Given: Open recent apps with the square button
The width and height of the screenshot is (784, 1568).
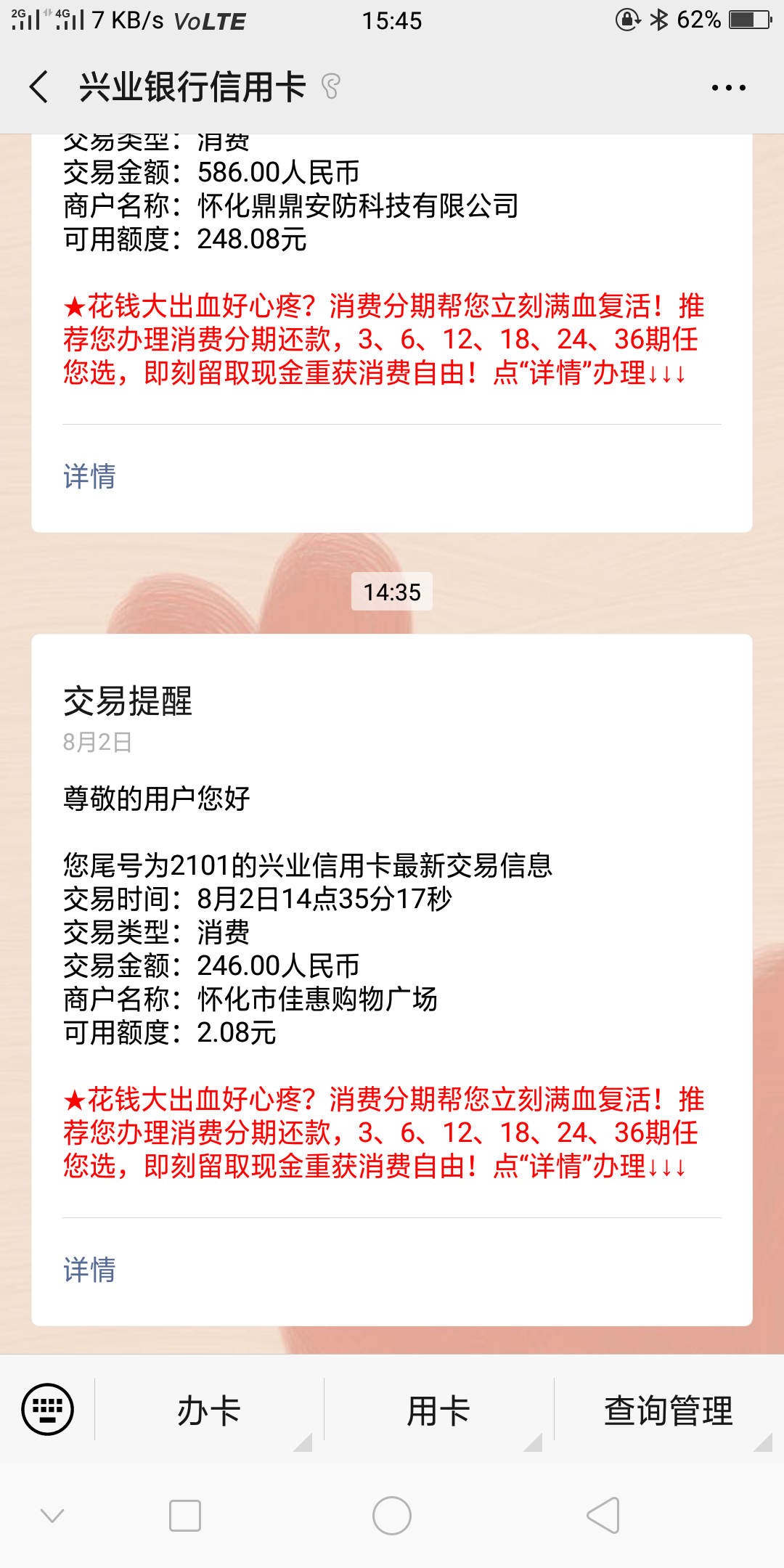Looking at the screenshot, I should point(184,1516).
